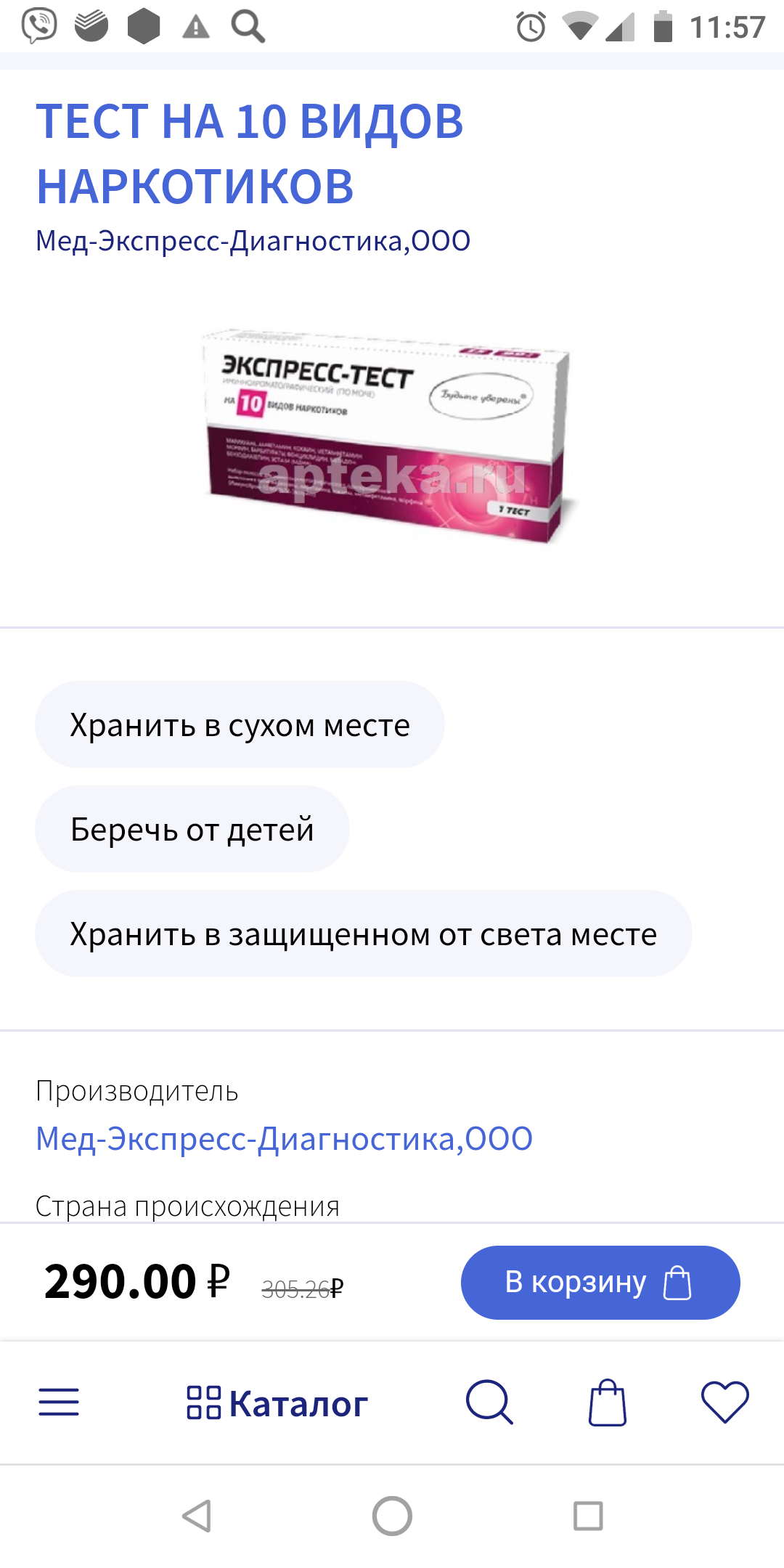Open search from the bottom bar
The height and width of the screenshot is (1568, 784).
click(x=489, y=1402)
